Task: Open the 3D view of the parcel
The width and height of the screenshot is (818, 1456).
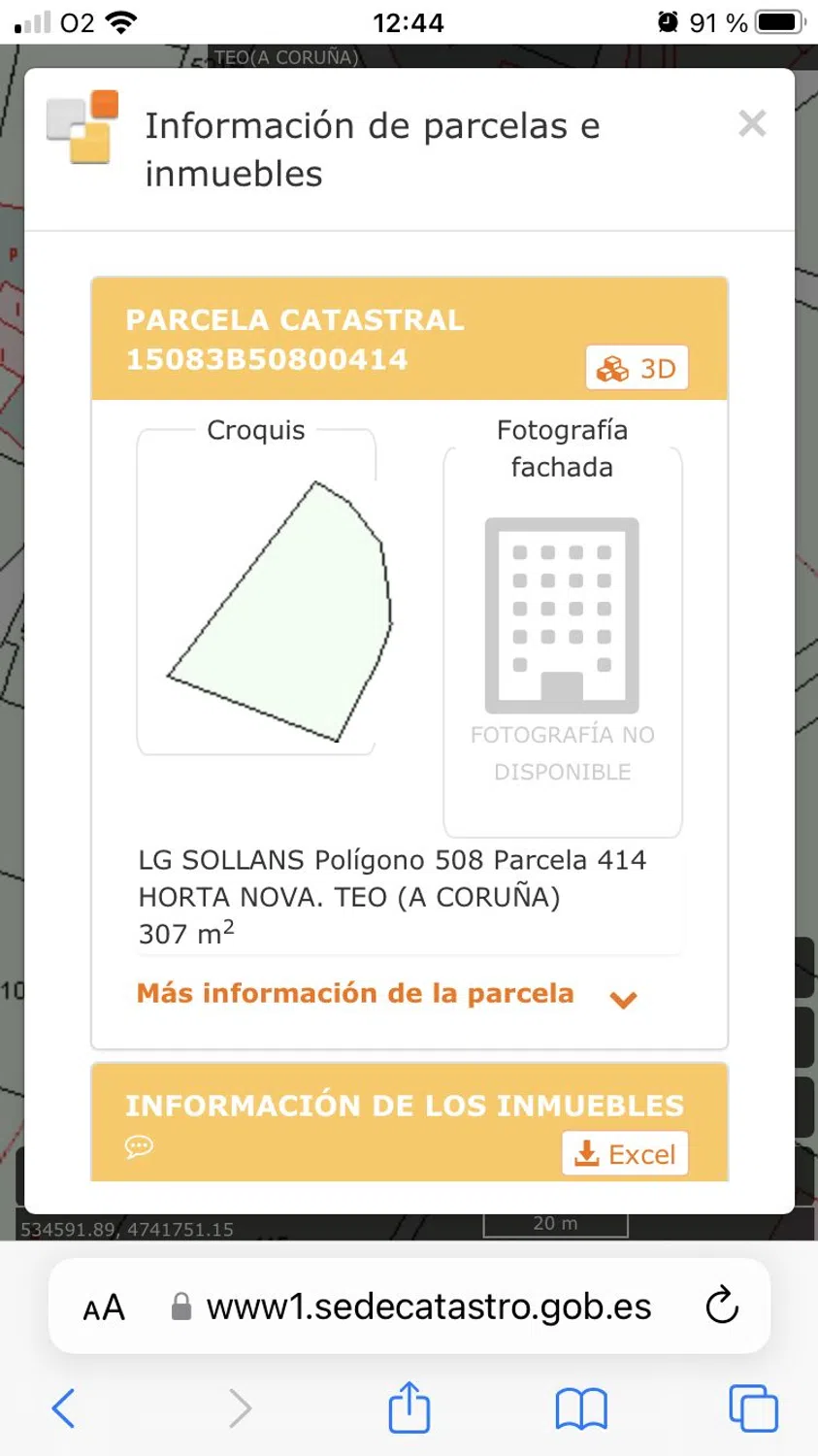Action: (x=637, y=369)
